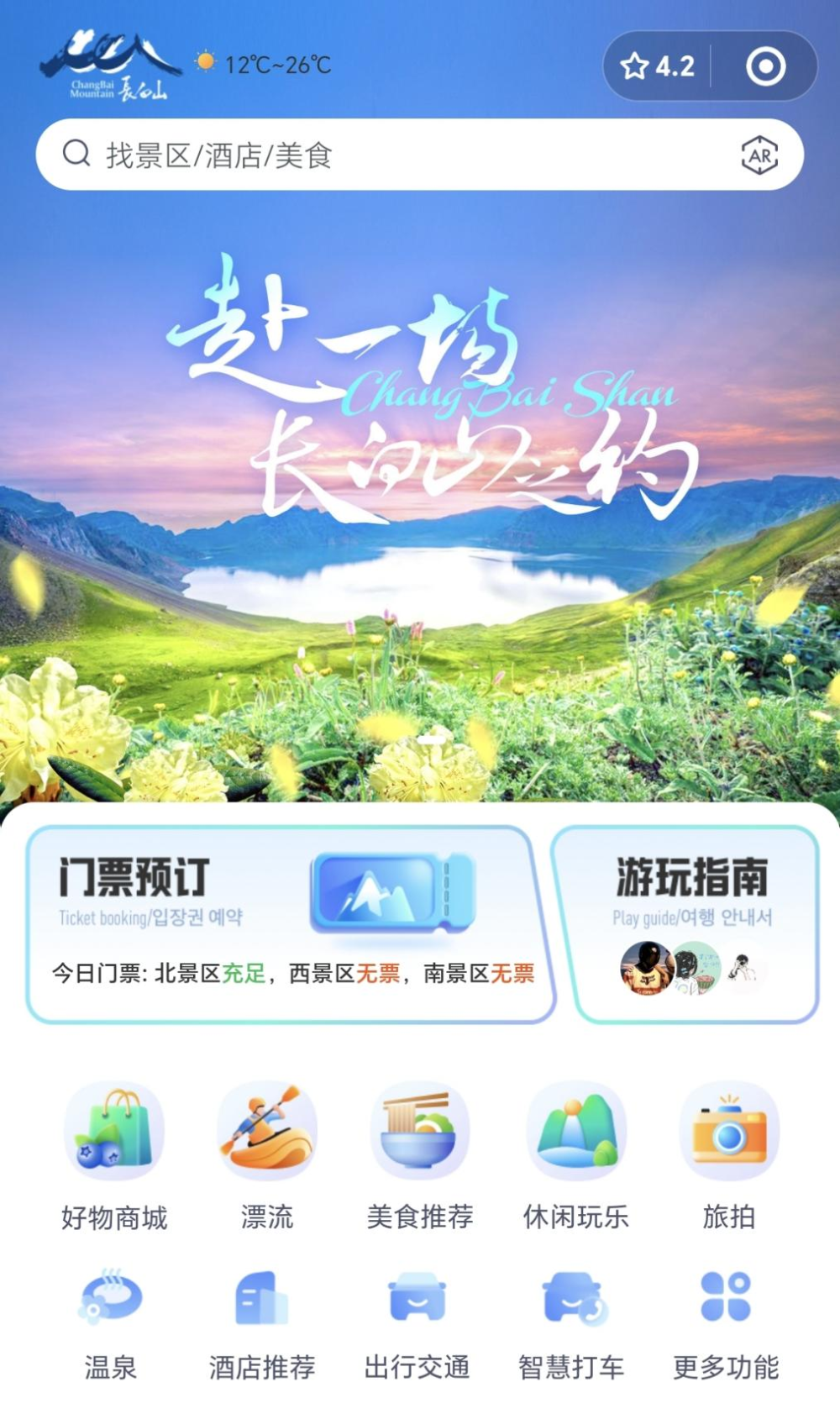
Task: Open 门票预订 ticket booking card
Action: coord(290,924)
